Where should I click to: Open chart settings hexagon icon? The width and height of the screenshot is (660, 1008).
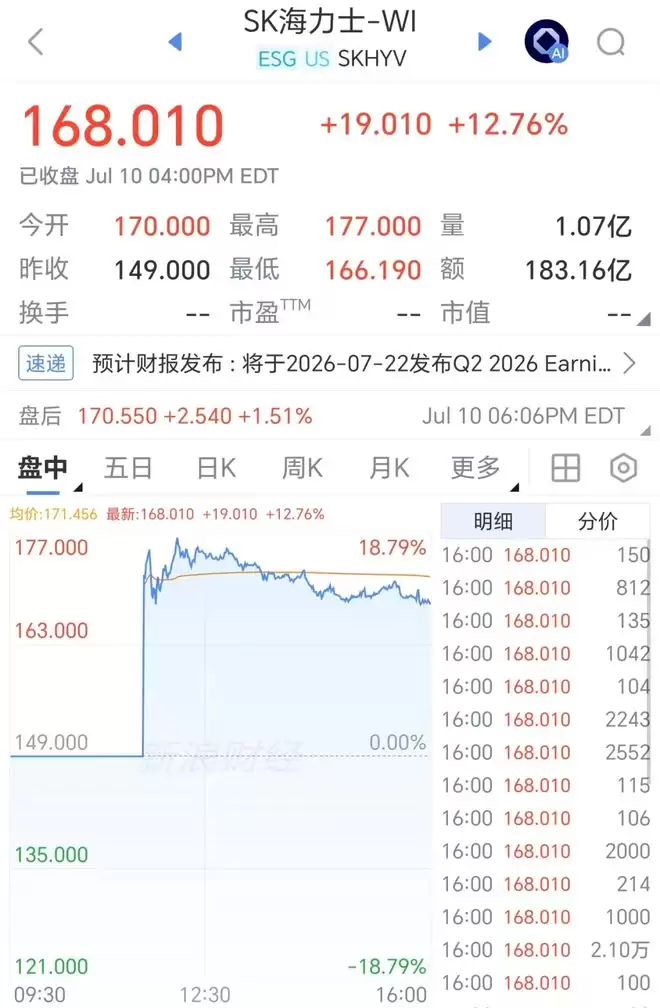tap(623, 468)
